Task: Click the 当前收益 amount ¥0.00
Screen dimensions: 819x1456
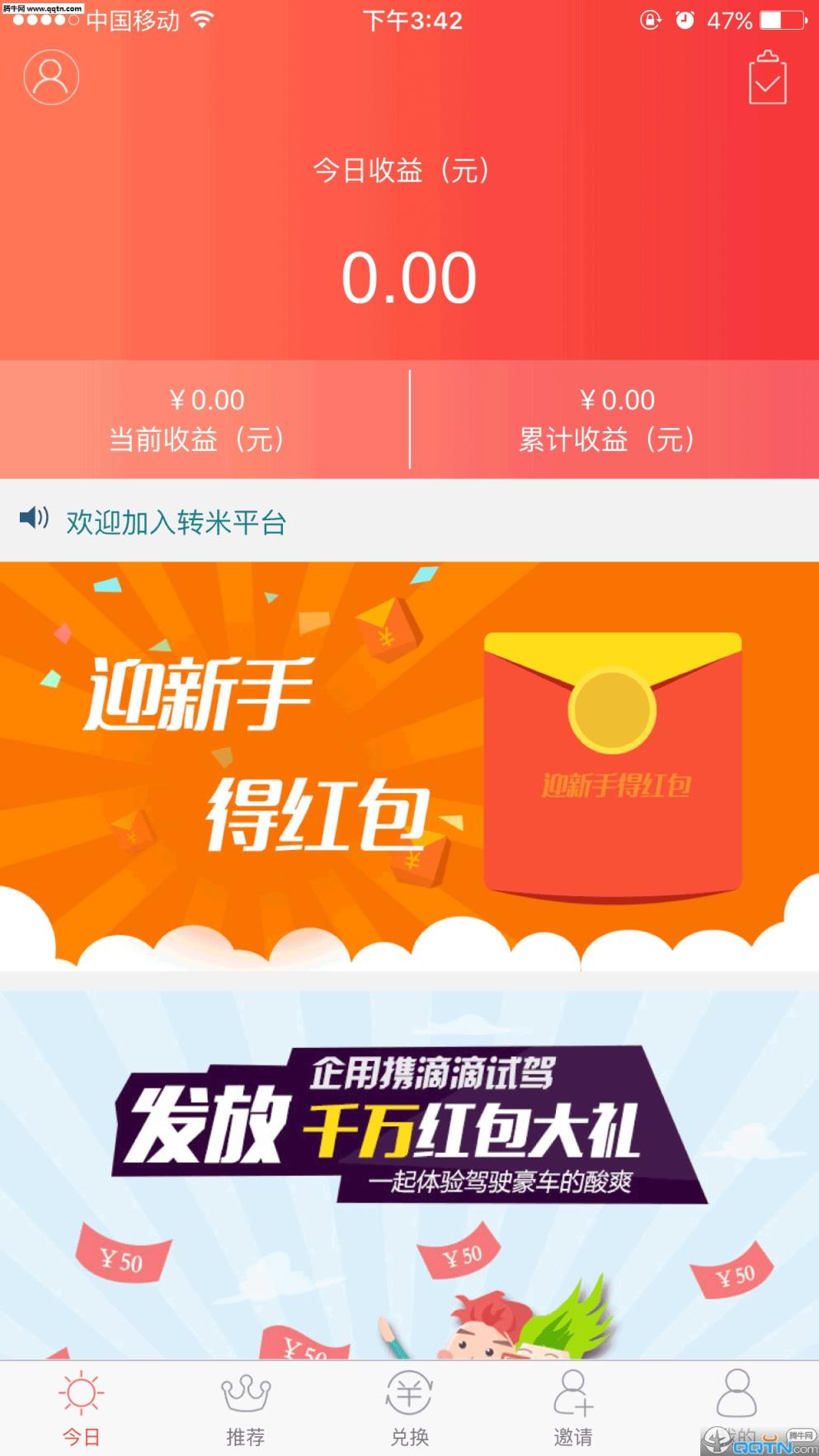Action: tap(204, 399)
